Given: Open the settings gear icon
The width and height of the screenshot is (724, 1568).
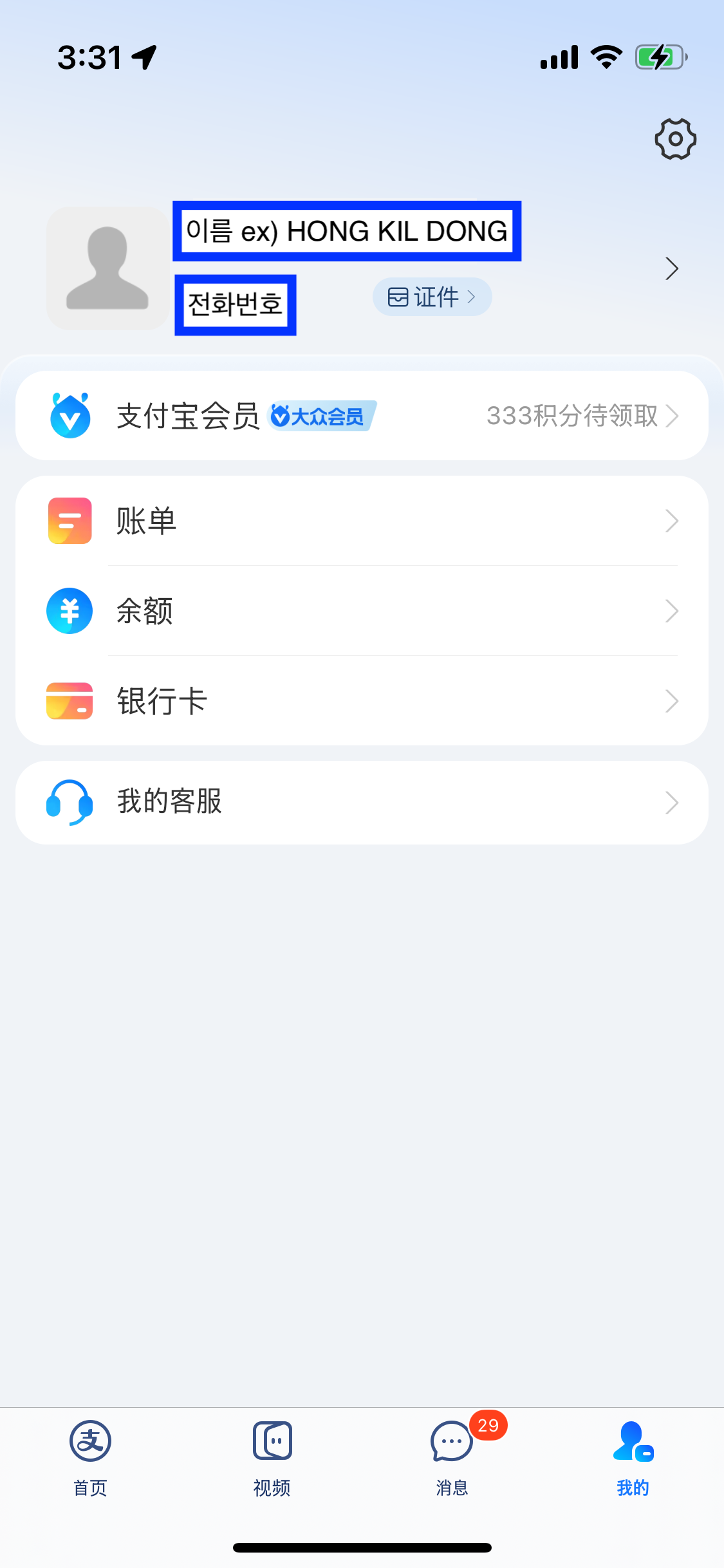Looking at the screenshot, I should click(675, 139).
